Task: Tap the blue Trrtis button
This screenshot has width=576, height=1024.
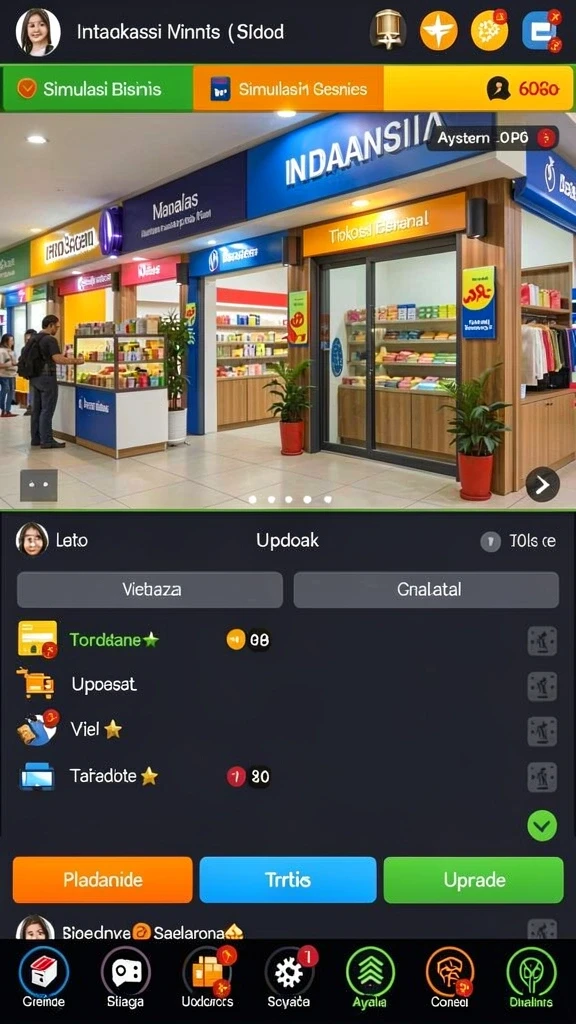Action: (288, 880)
